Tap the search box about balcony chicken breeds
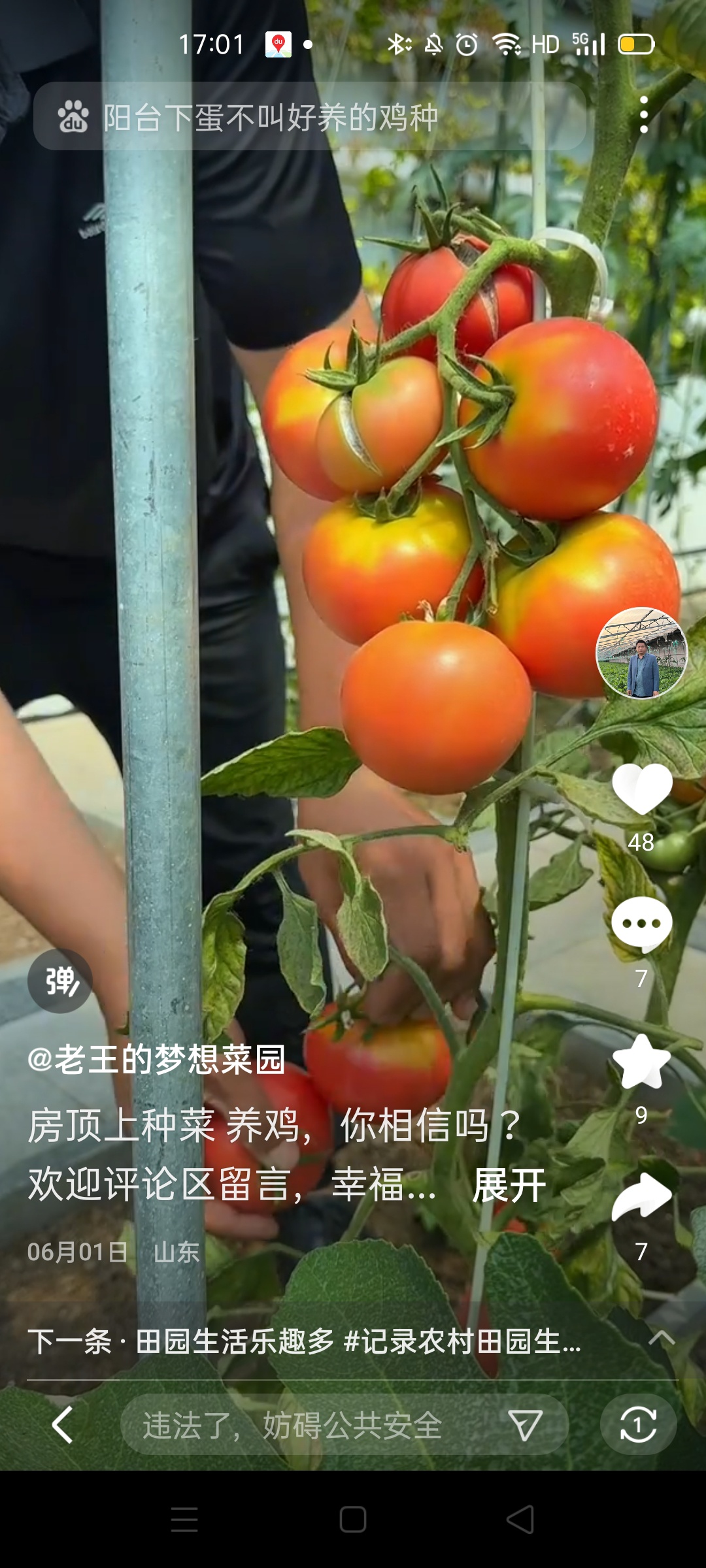This screenshot has height=1568, width=706. [x=307, y=118]
